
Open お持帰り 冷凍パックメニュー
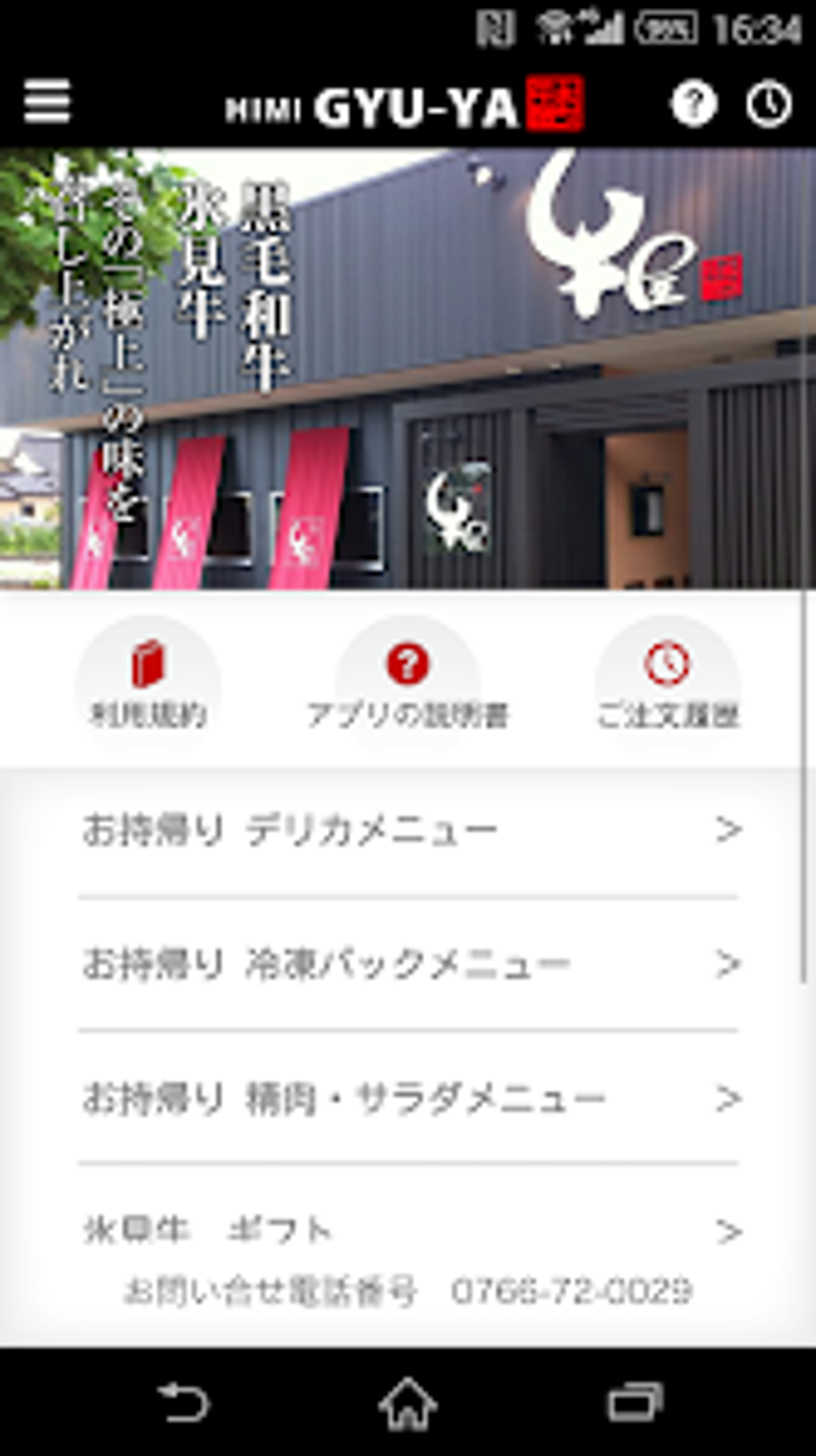(408, 964)
